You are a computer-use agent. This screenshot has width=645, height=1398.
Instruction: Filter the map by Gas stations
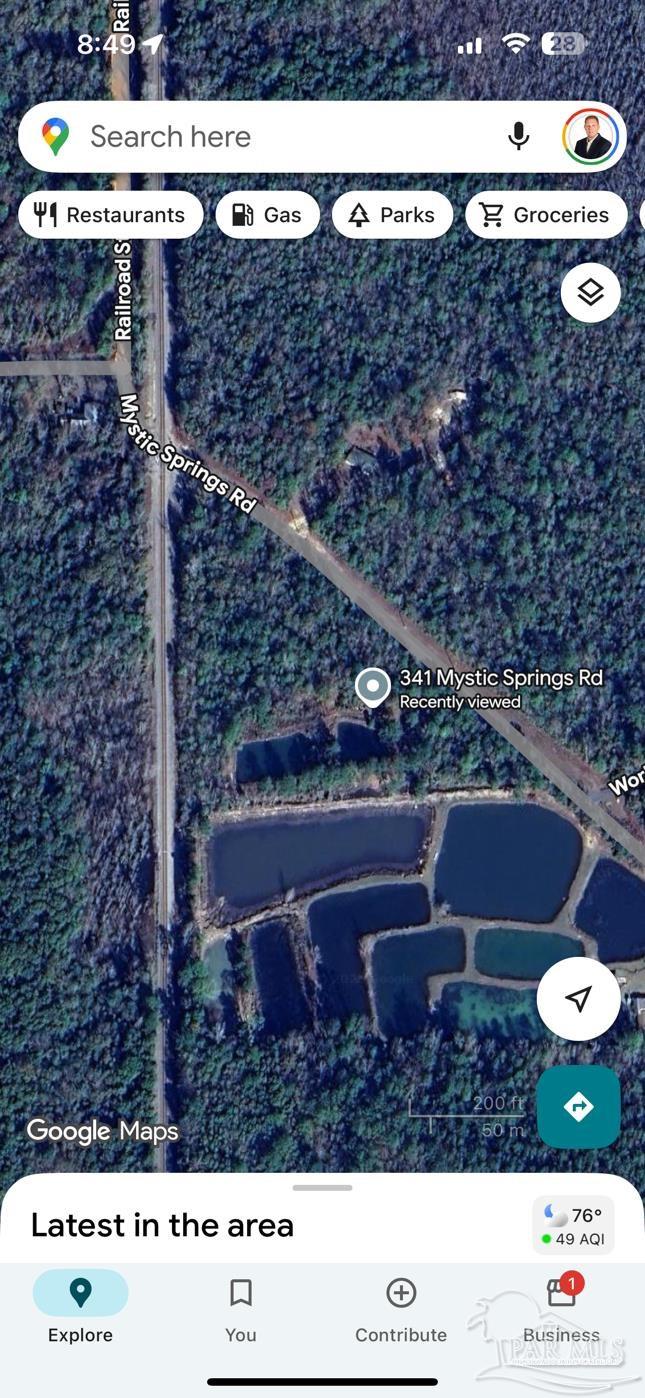[267, 215]
